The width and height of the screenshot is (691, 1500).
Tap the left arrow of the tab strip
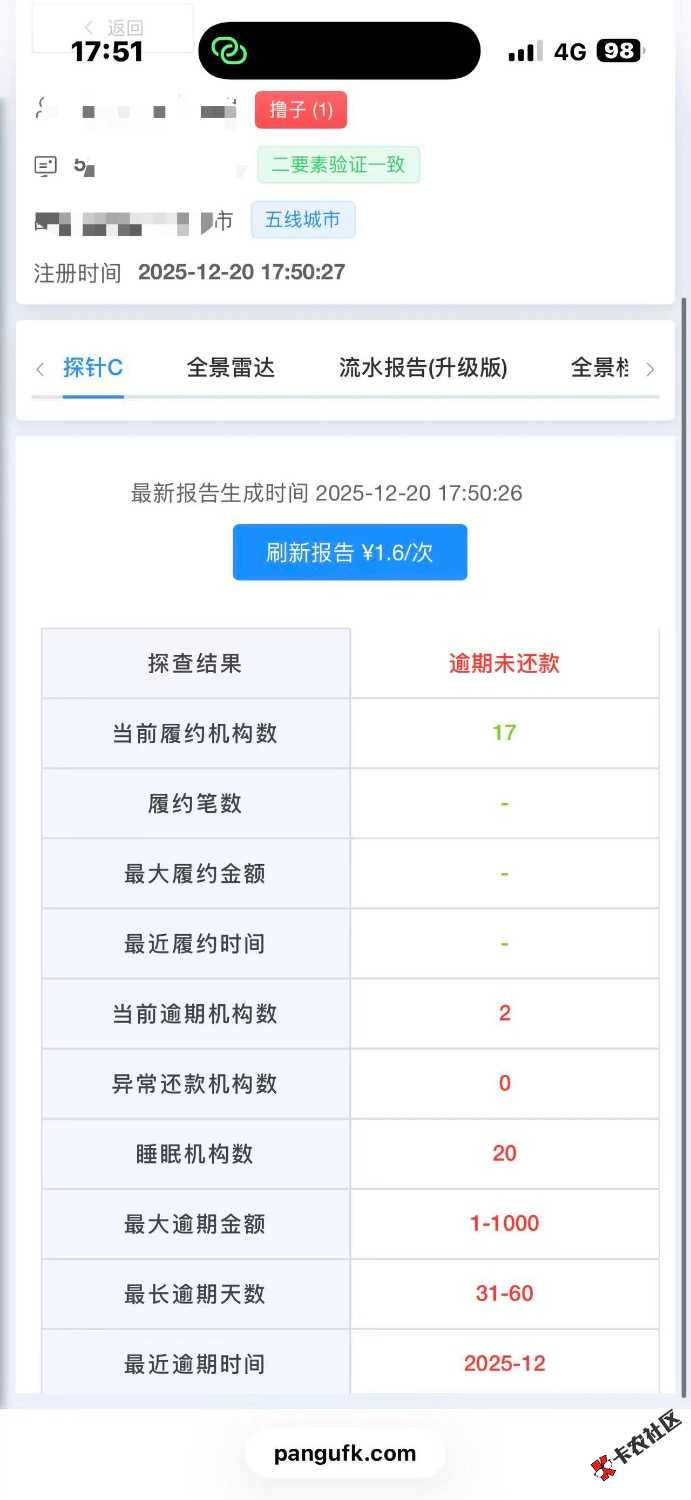click(x=40, y=369)
